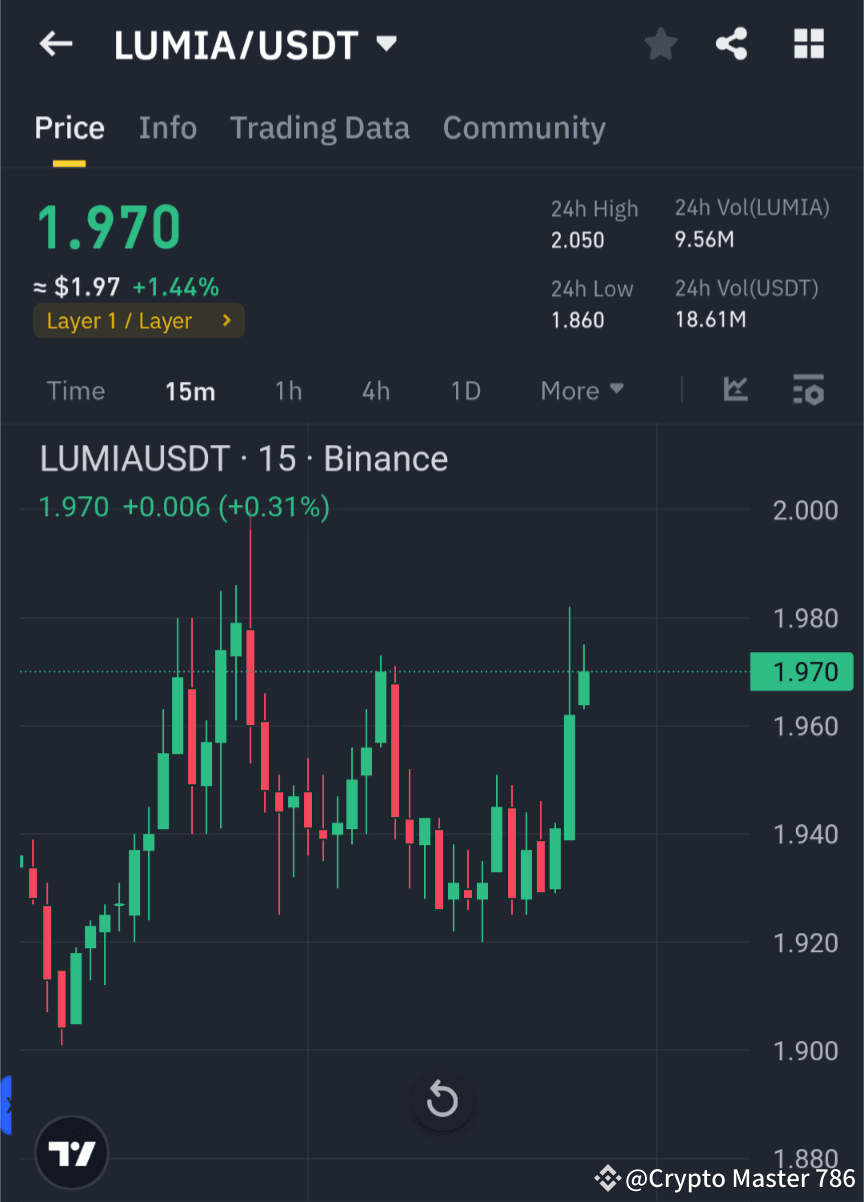View the Info tab for LUMIA
The width and height of the screenshot is (864, 1202).
point(167,128)
